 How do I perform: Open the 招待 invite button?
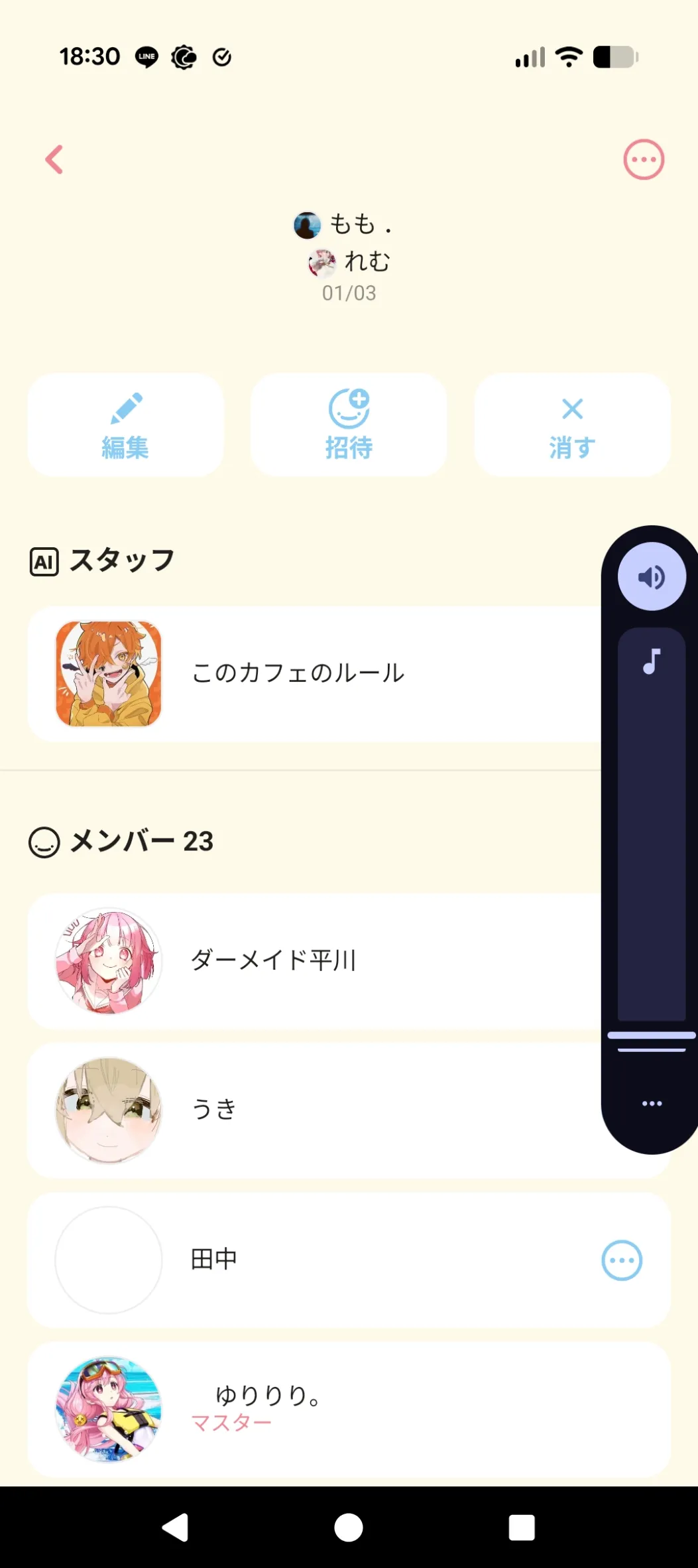349,425
